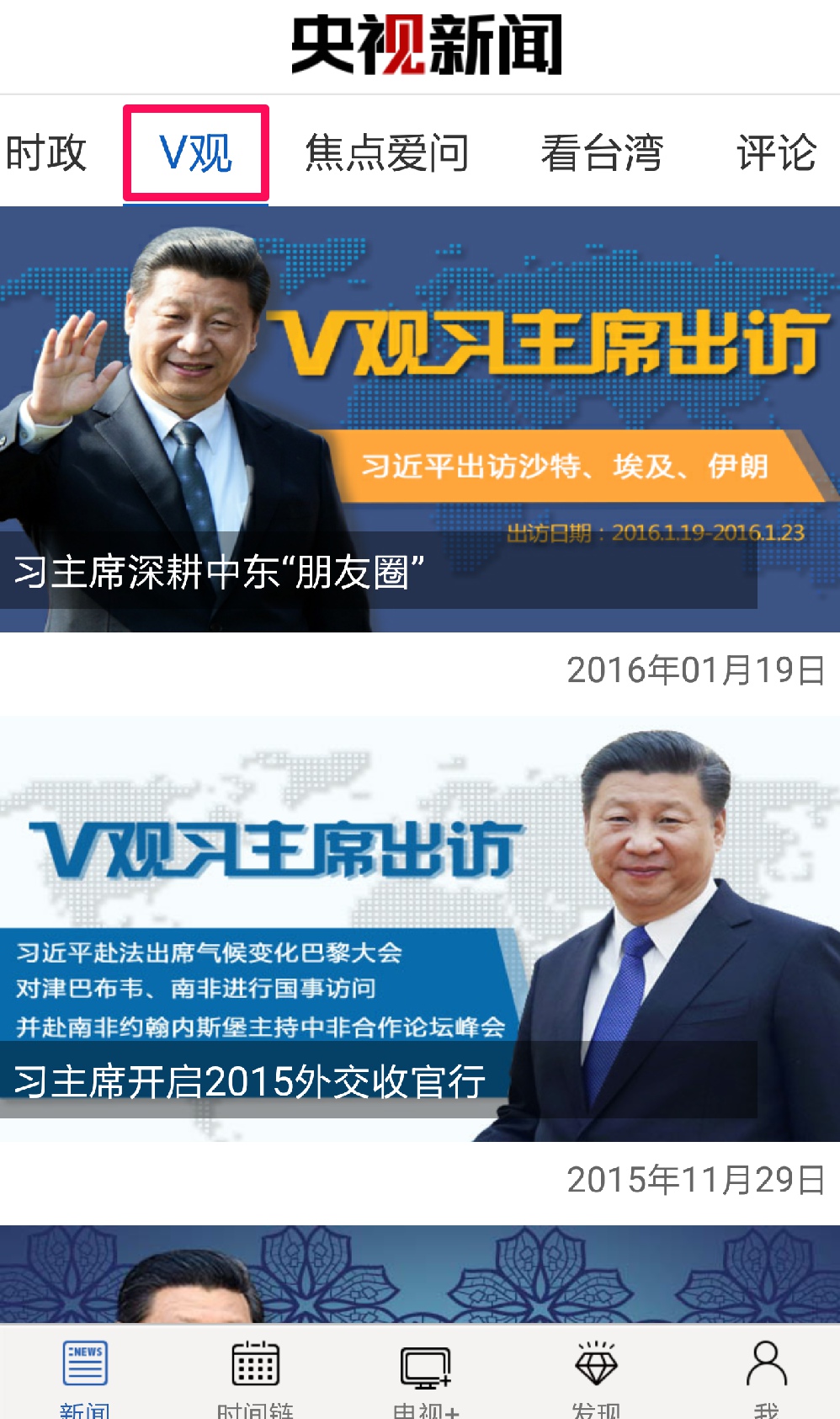Go to the 我 profile page
Viewport: 840px width, 1419px height.
click(x=766, y=1374)
